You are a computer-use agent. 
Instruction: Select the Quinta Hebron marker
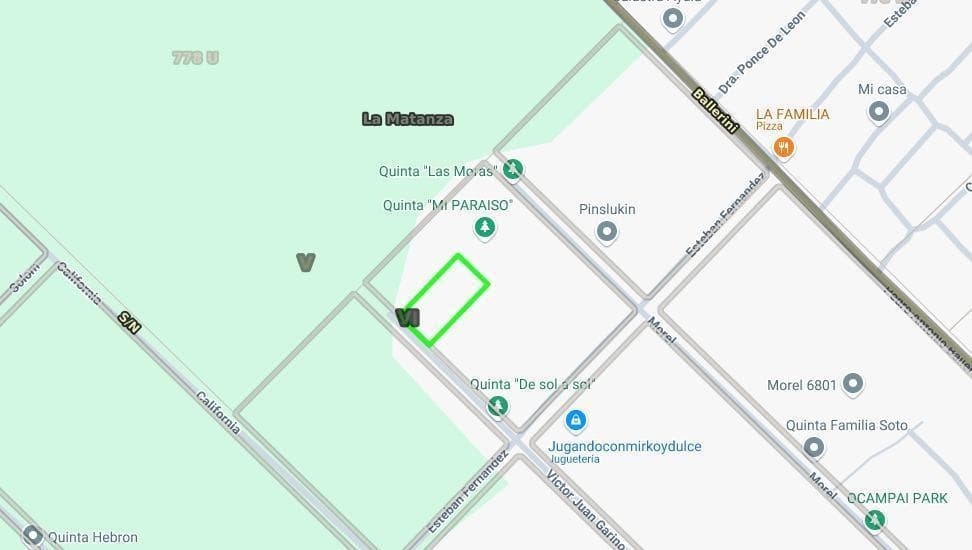coord(33,536)
